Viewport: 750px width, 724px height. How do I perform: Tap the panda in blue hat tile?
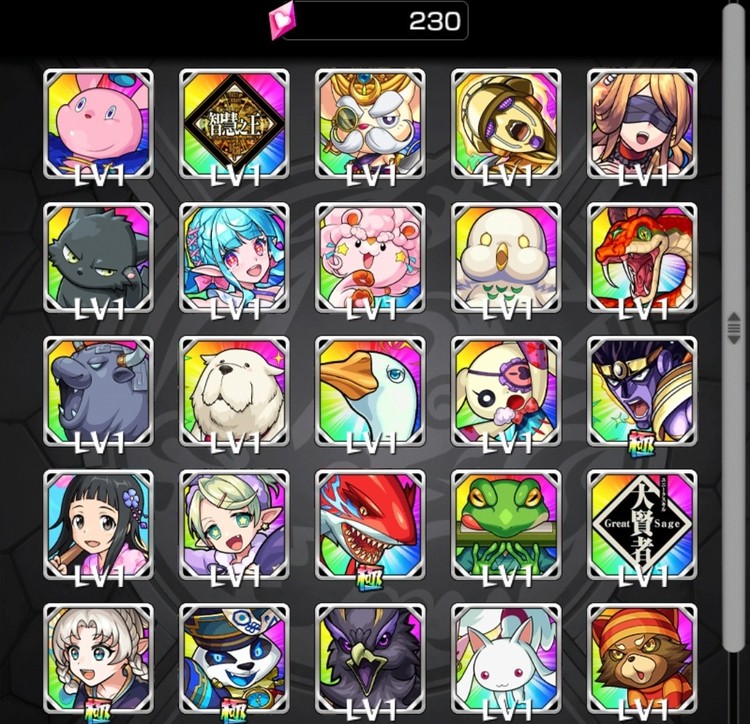pos(234,658)
